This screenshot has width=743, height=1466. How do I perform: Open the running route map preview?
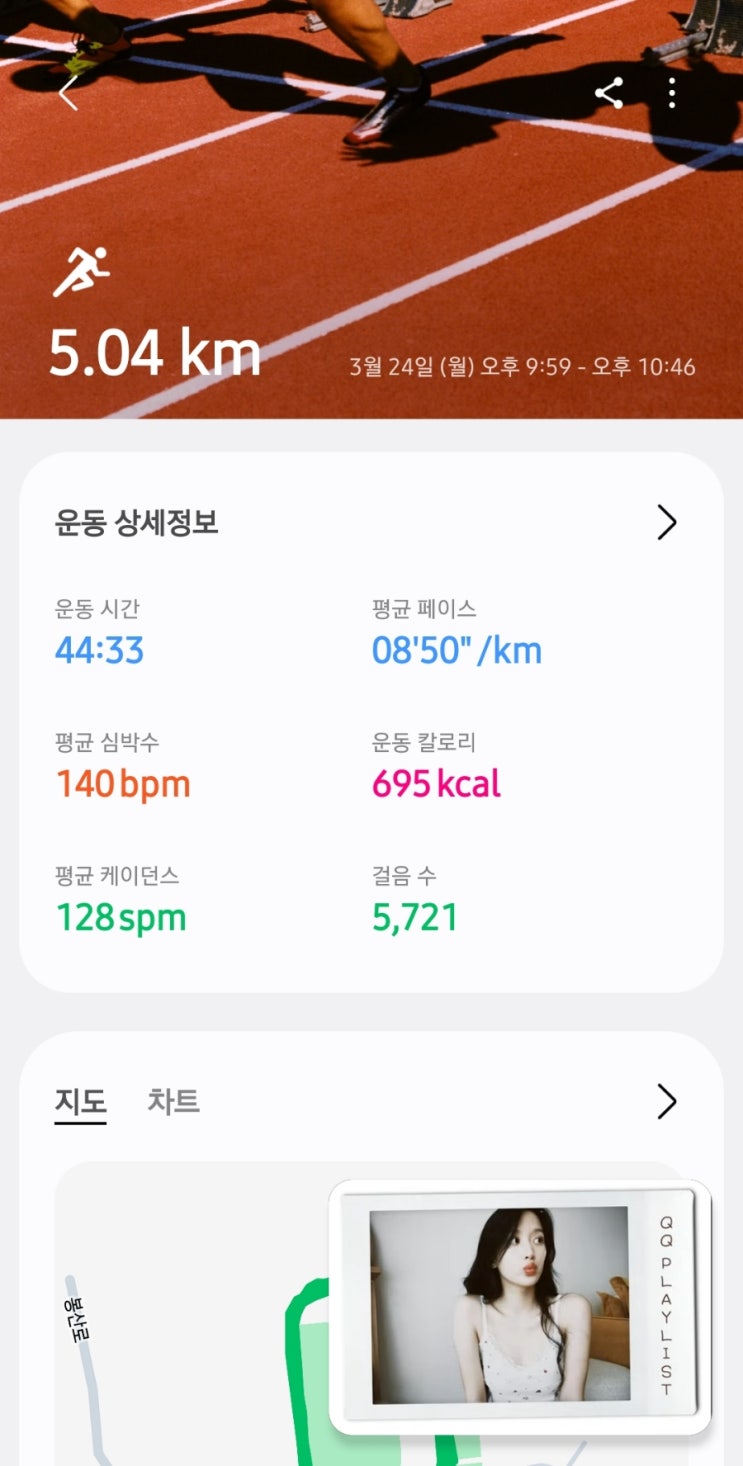pyautogui.click(x=190, y=1330)
